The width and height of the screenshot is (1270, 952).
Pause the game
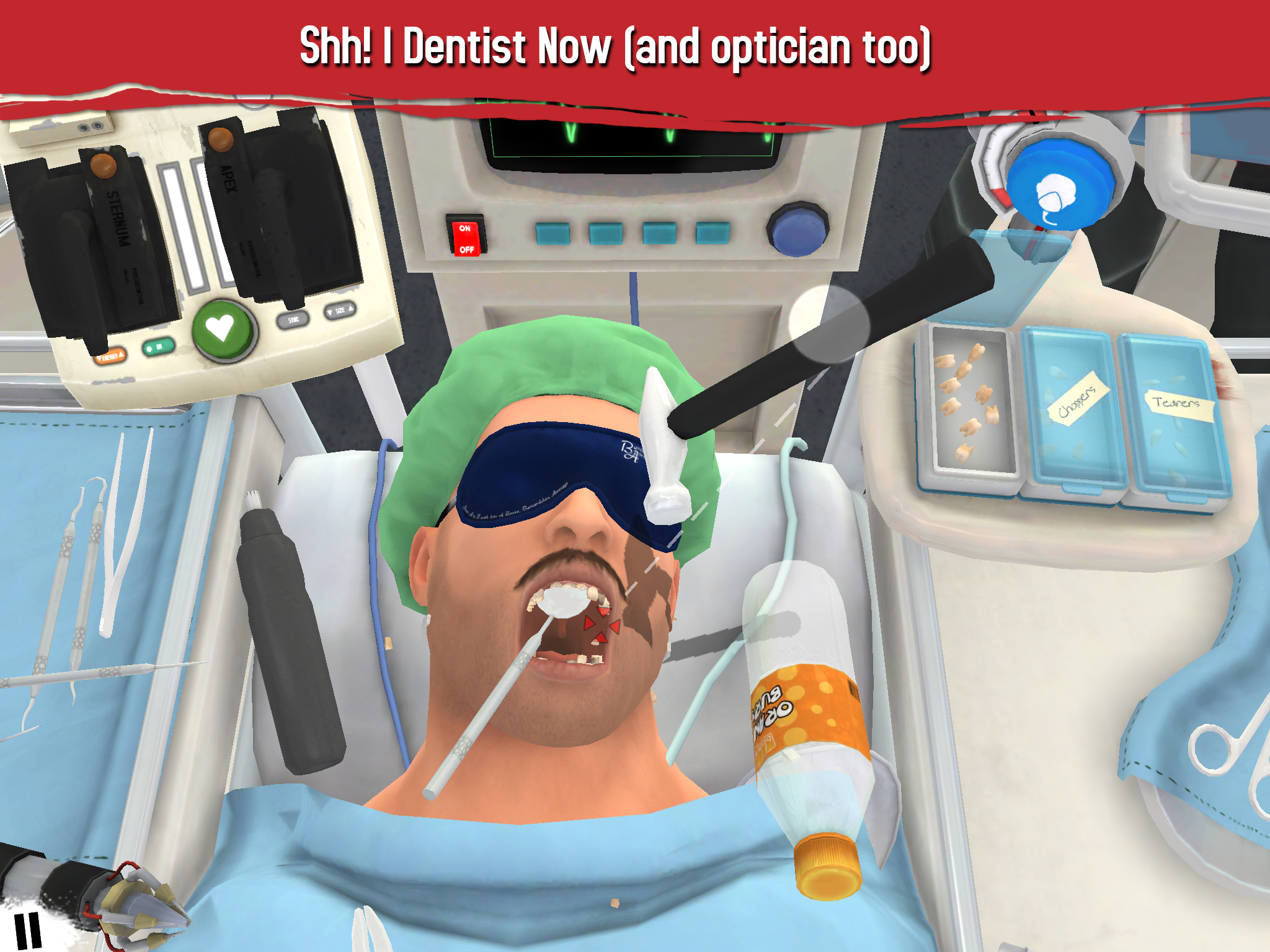(28, 930)
